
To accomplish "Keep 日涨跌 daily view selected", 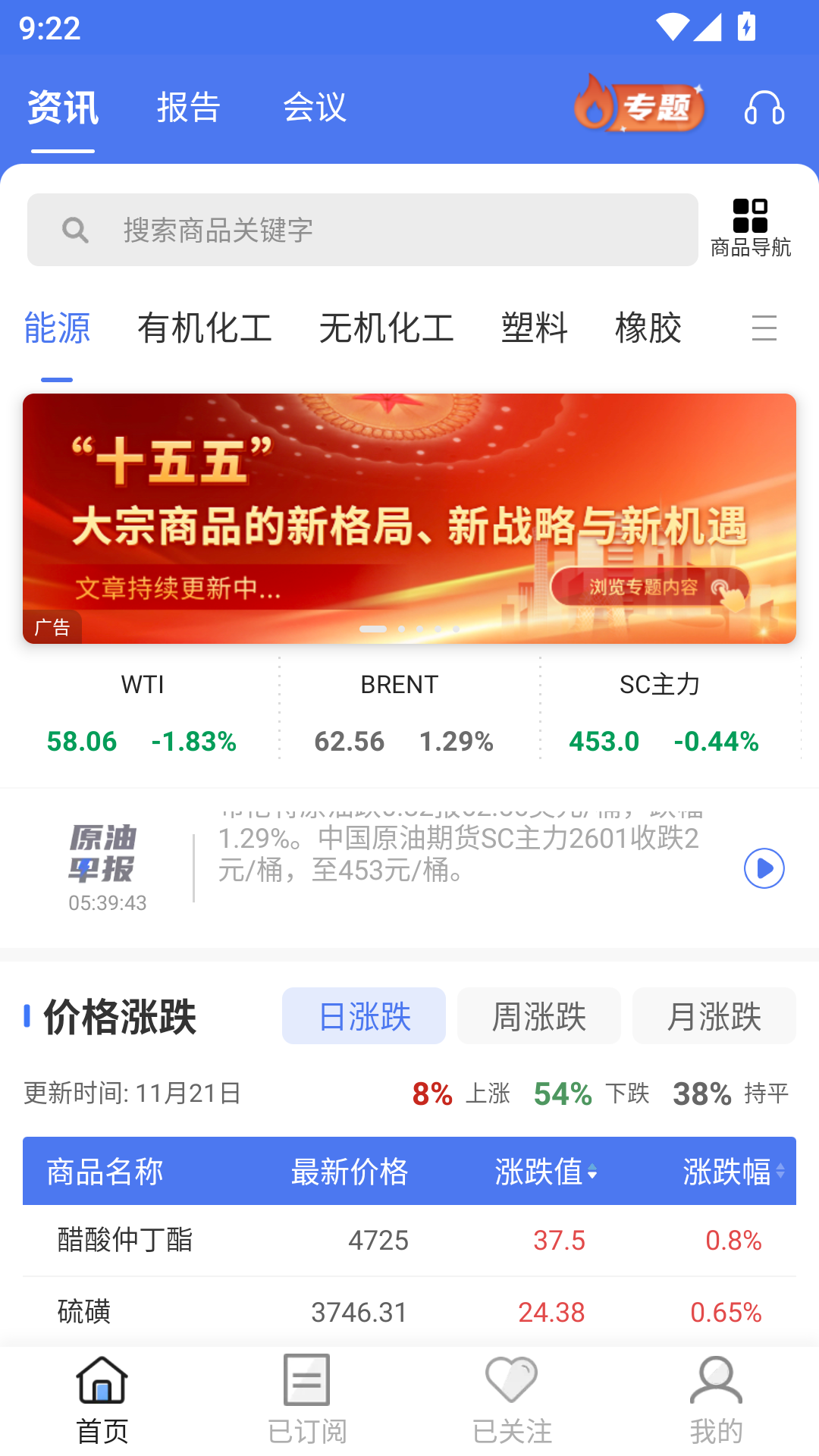I will pos(363,1016).
